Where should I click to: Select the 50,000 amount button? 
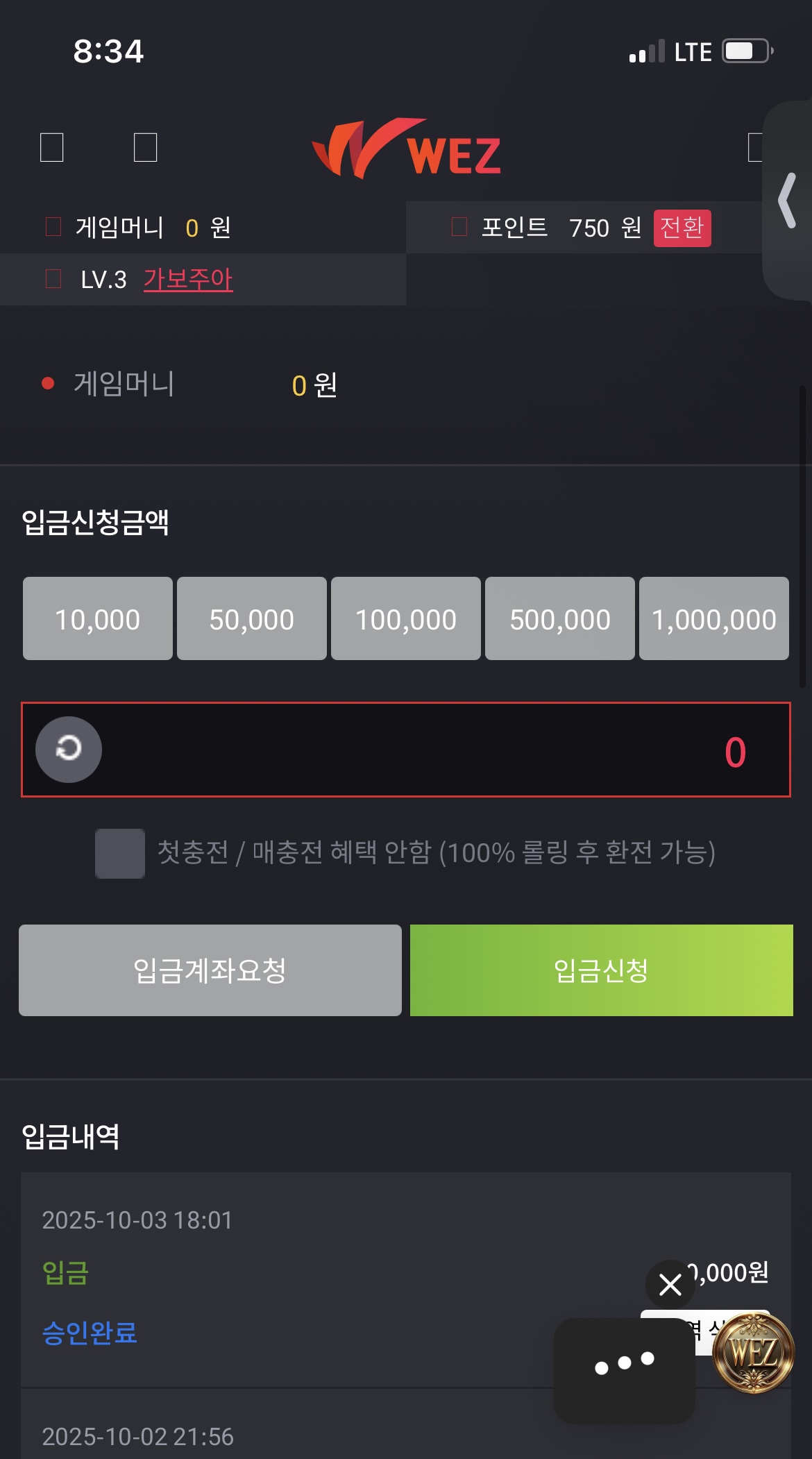(x=251, y=618)
